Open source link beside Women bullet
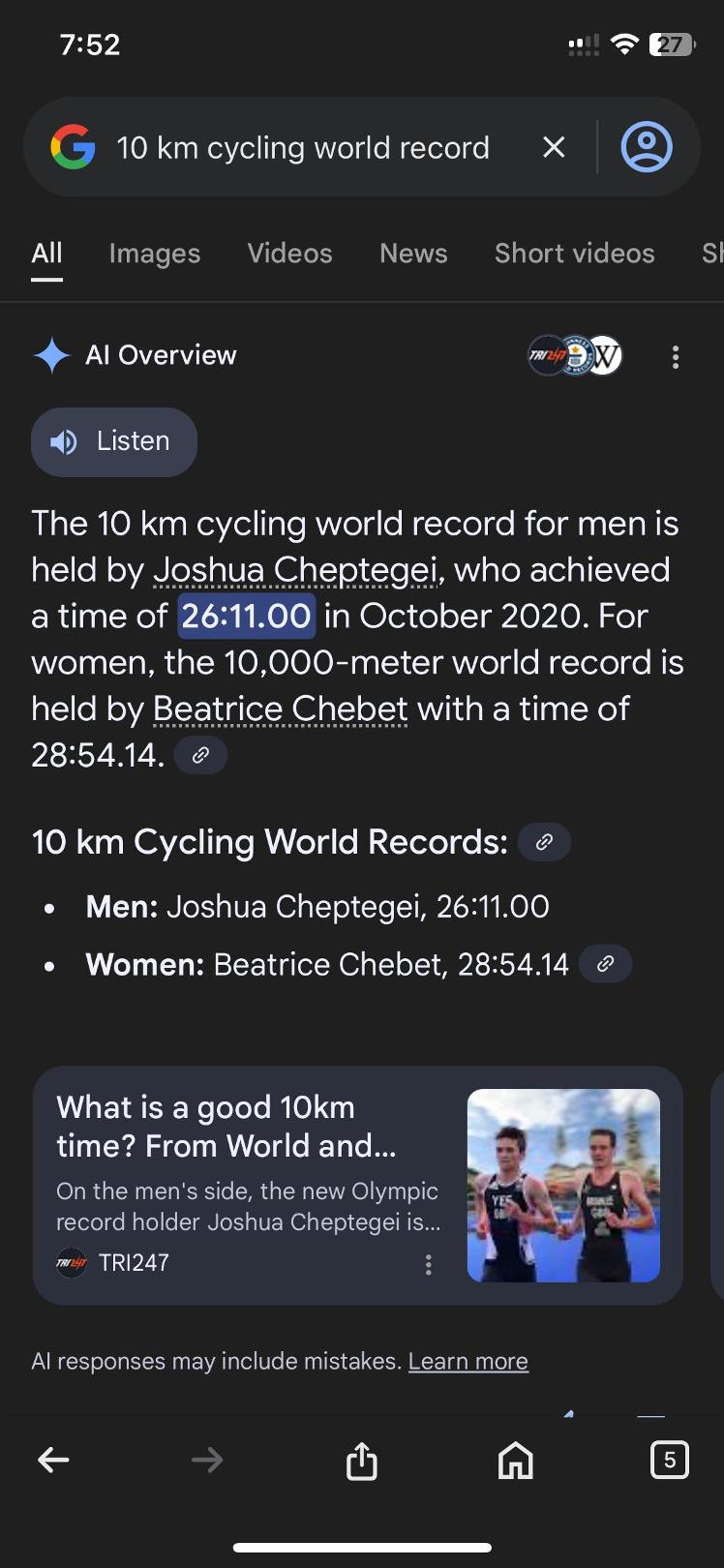The image size is (724, 1568). tap(605, 964)
